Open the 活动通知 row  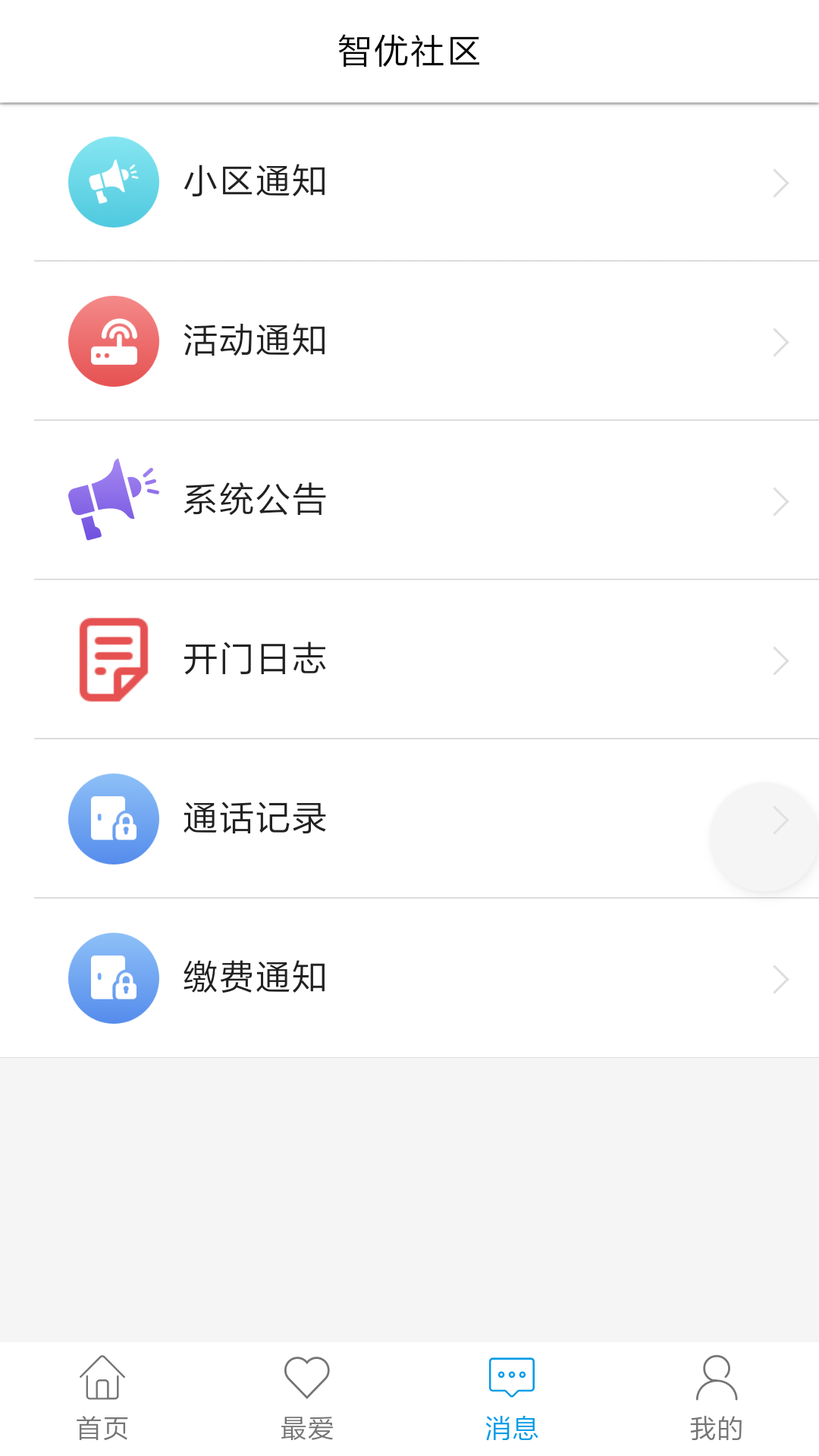tap(409, 341)
